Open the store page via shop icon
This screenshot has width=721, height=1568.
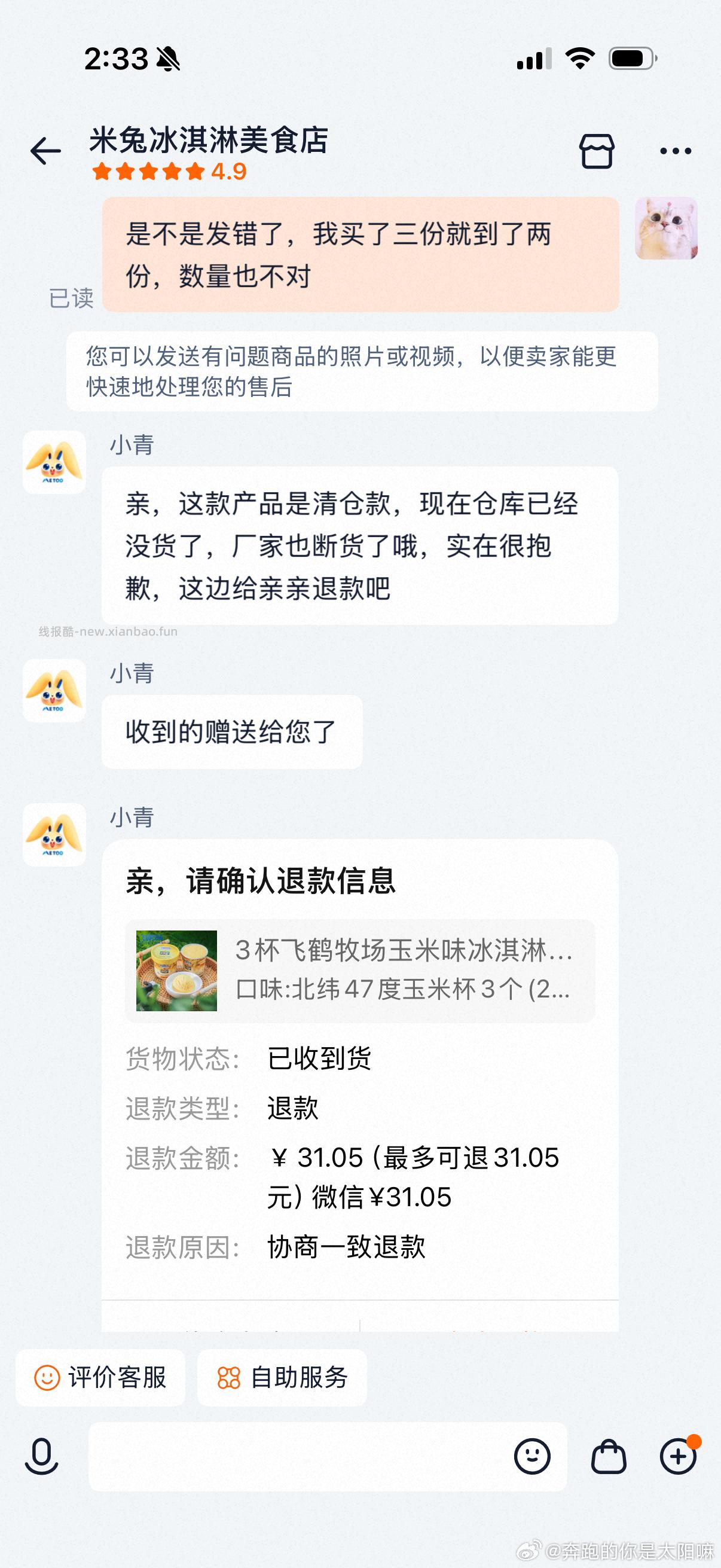coord(598,152)
